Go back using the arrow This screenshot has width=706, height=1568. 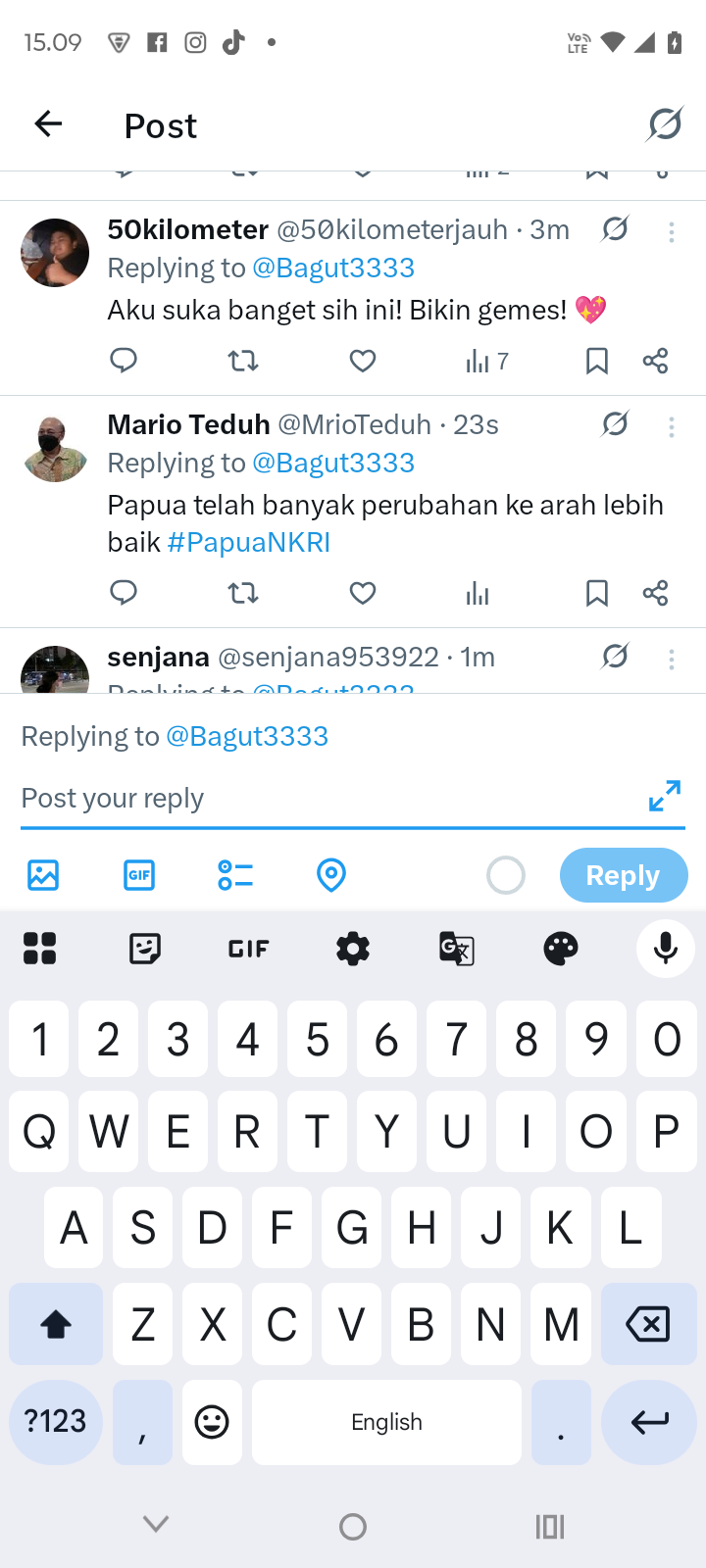point(48,124)
